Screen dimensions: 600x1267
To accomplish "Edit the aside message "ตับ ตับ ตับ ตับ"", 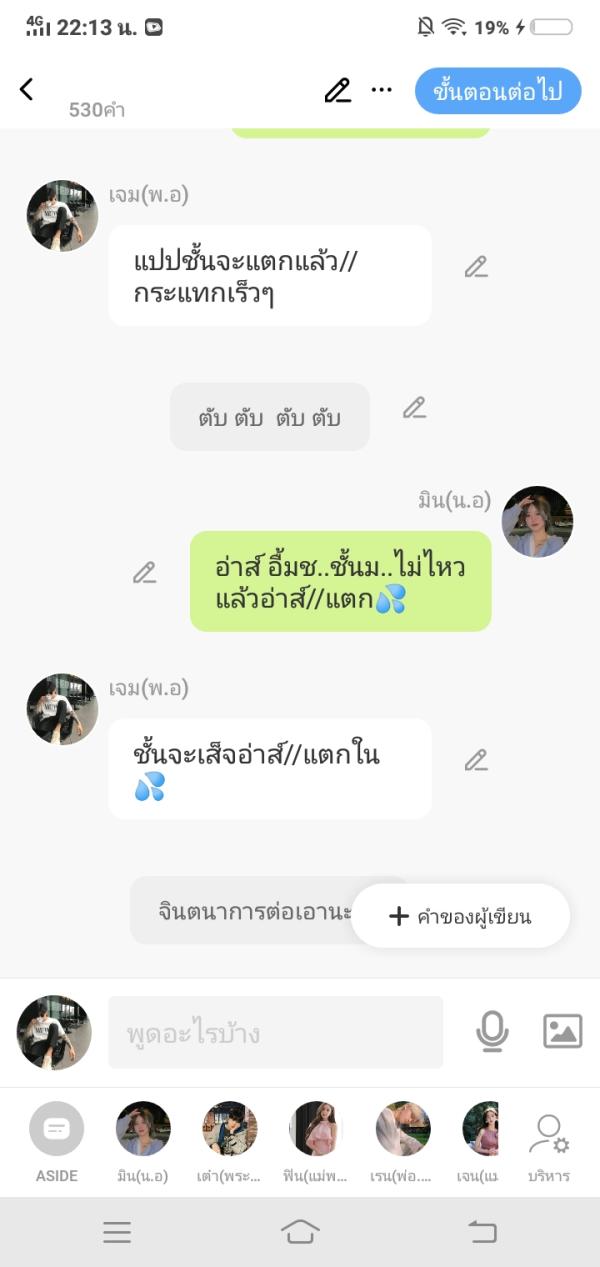I will coord(414,408).
